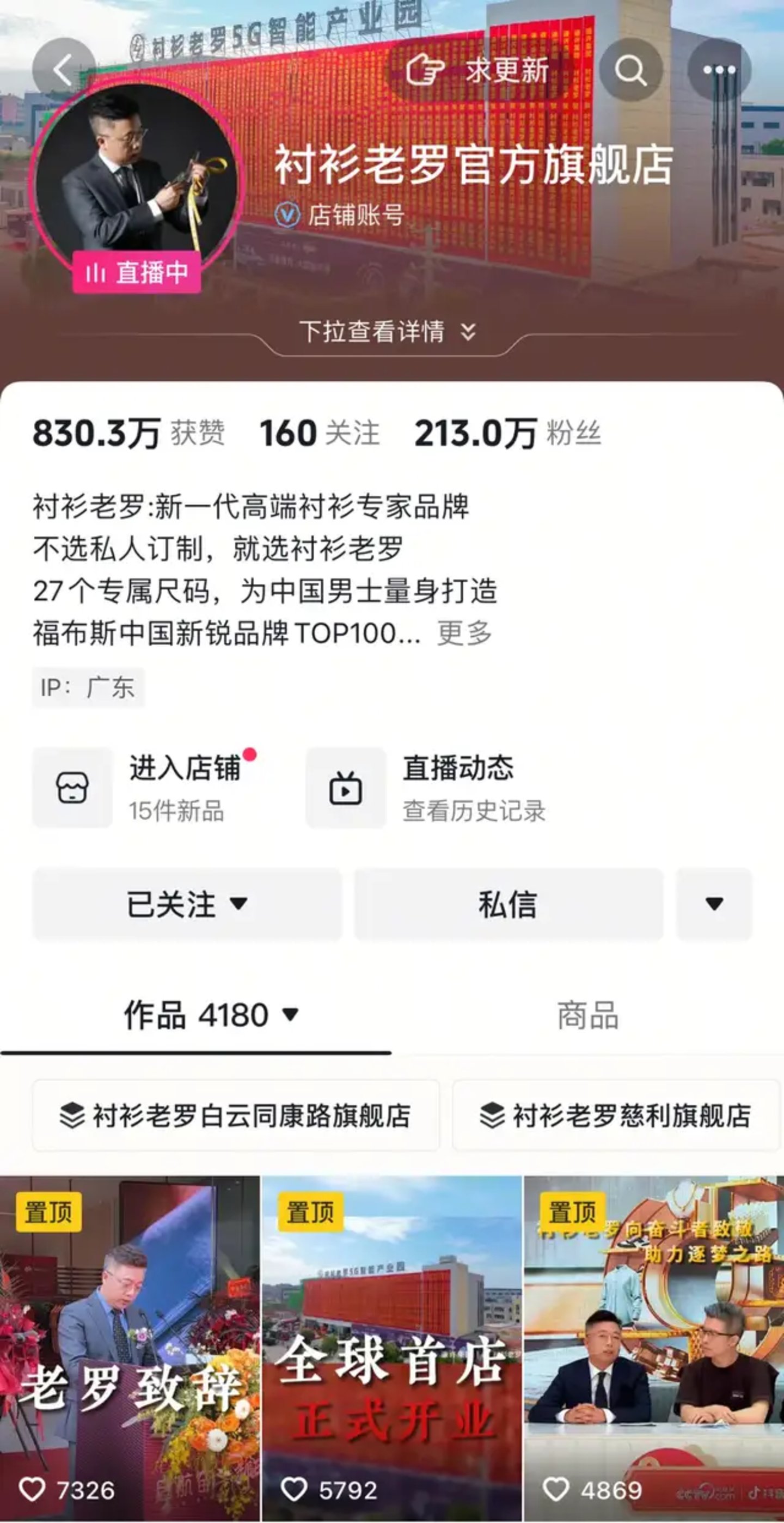Send a private message via 私信

(508, 904)
